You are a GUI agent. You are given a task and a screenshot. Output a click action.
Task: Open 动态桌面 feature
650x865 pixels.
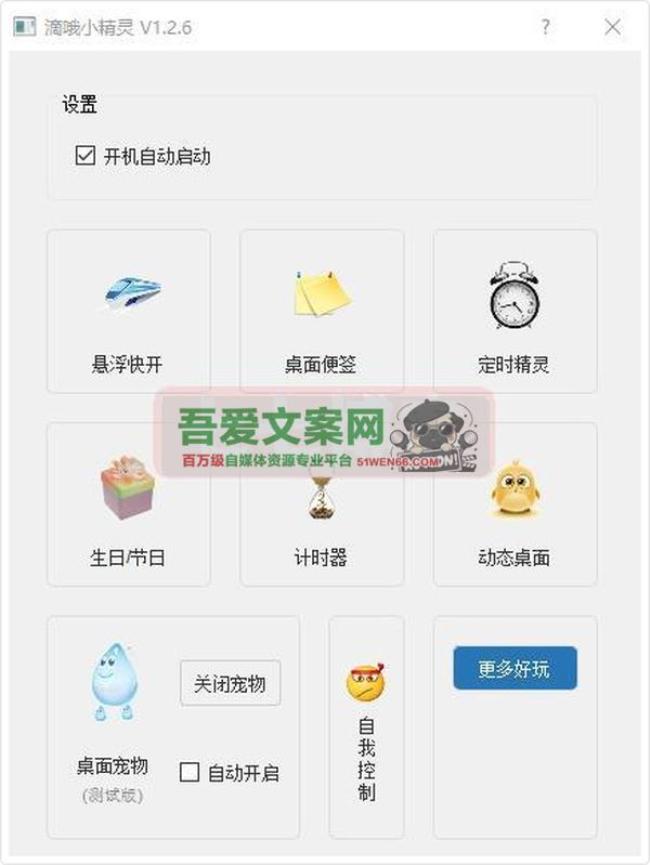[514, 504]
